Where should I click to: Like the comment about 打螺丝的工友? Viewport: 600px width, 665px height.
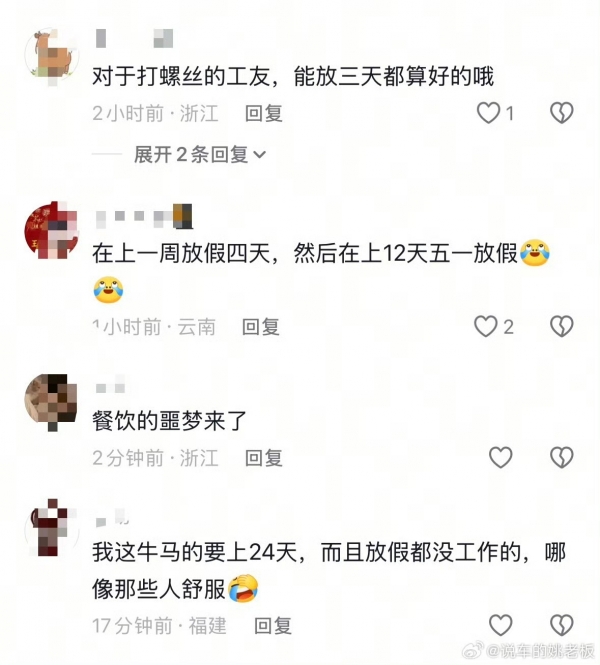[488, 113]
